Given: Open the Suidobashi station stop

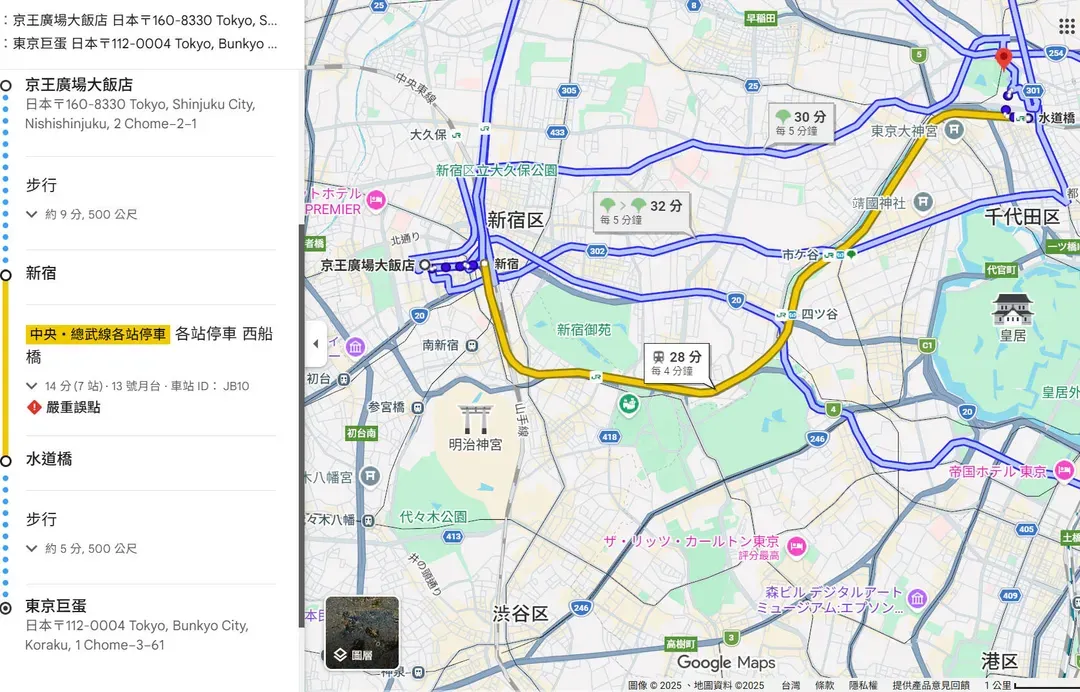Looking at the screenshot, I should click(49, 459).
